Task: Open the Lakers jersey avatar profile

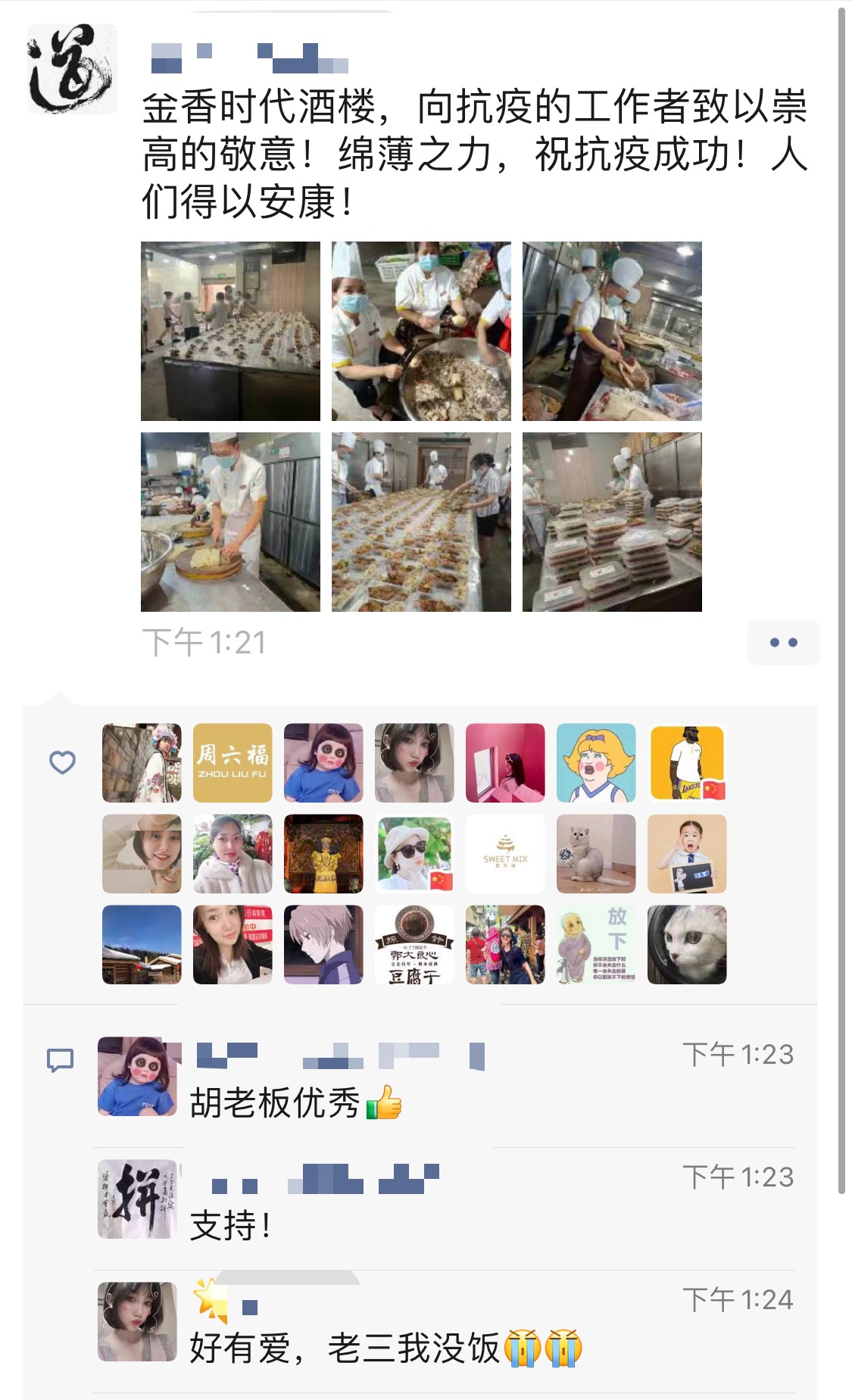Action: (687, 762)
